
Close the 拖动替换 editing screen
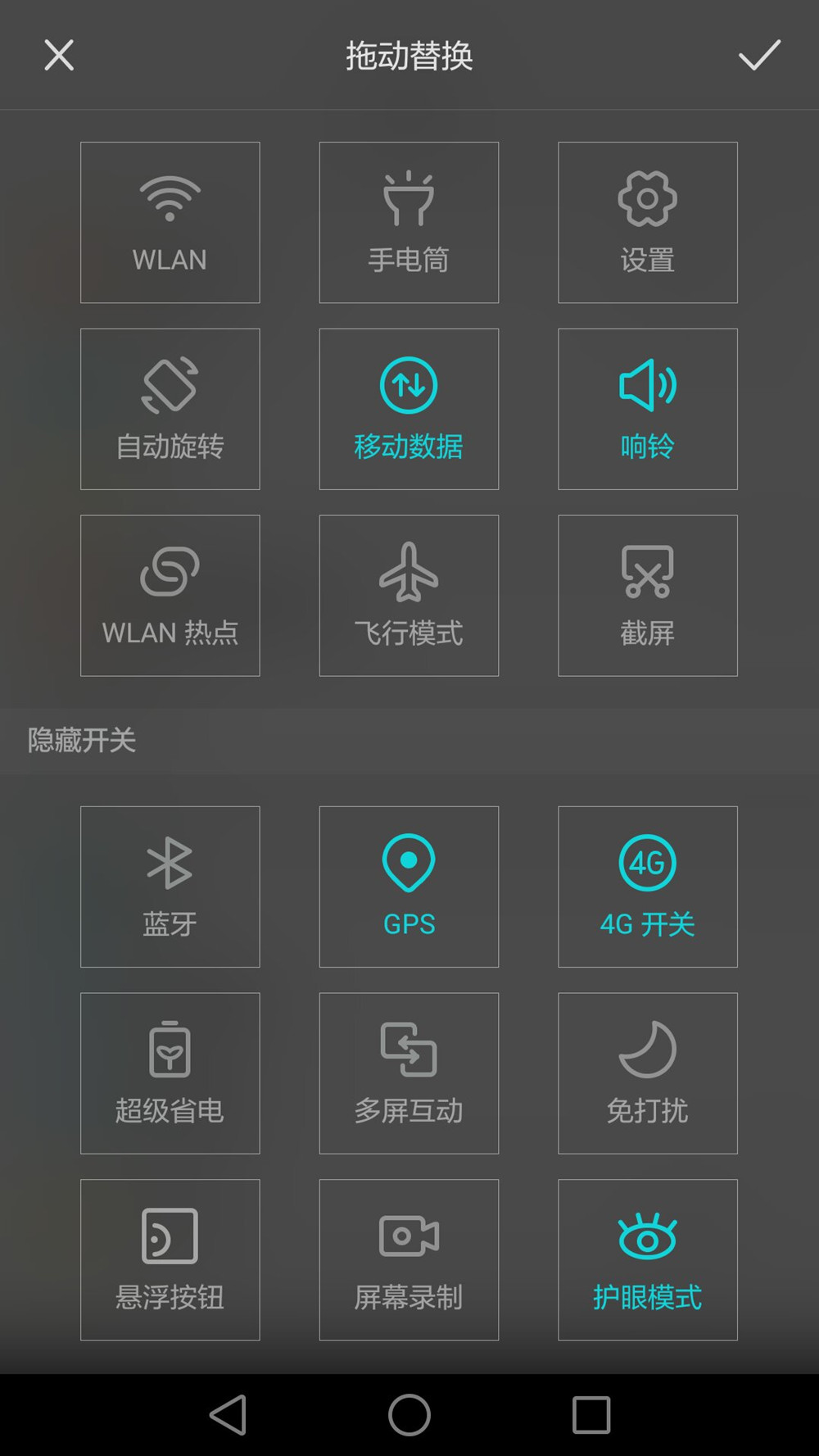(59, 56)
